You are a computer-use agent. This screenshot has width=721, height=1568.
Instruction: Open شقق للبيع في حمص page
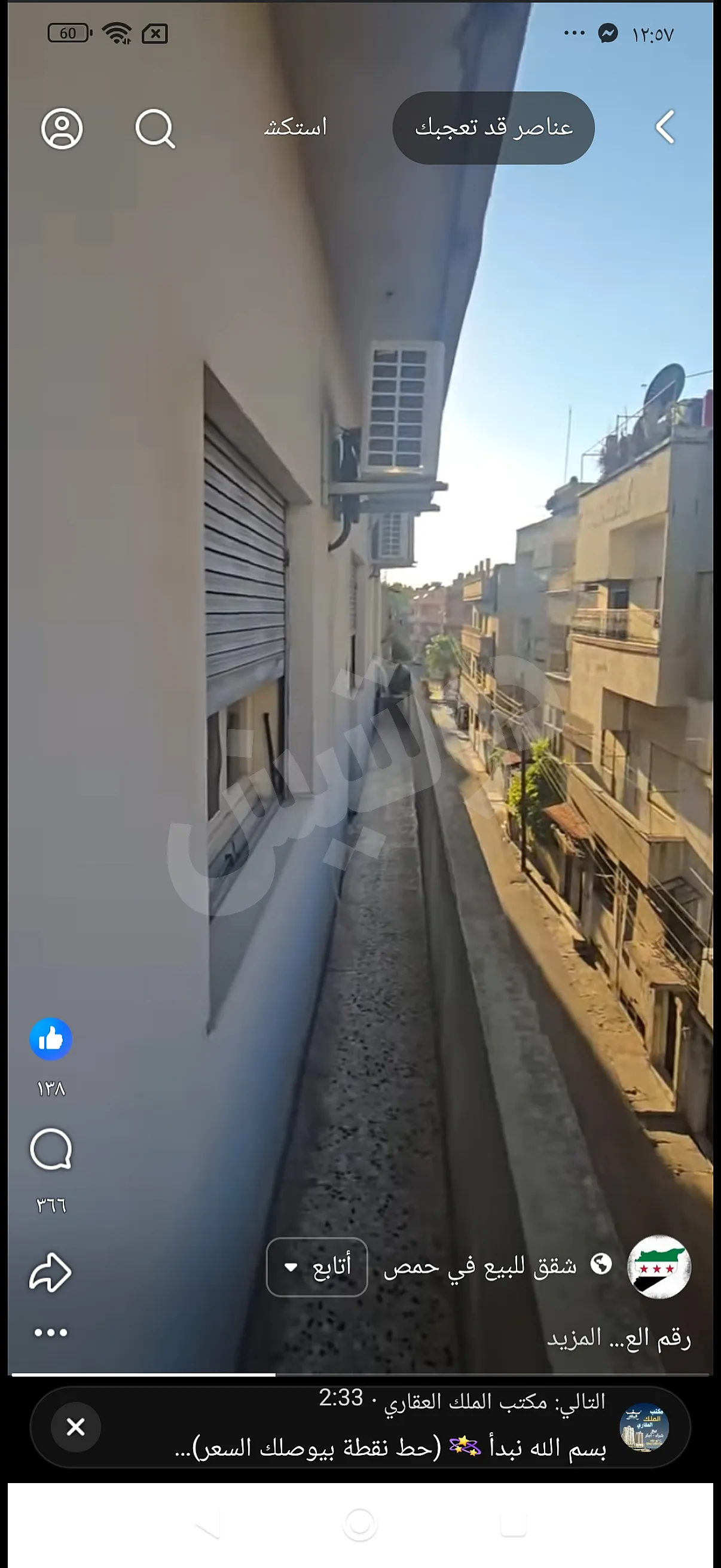click(481, 1266)
